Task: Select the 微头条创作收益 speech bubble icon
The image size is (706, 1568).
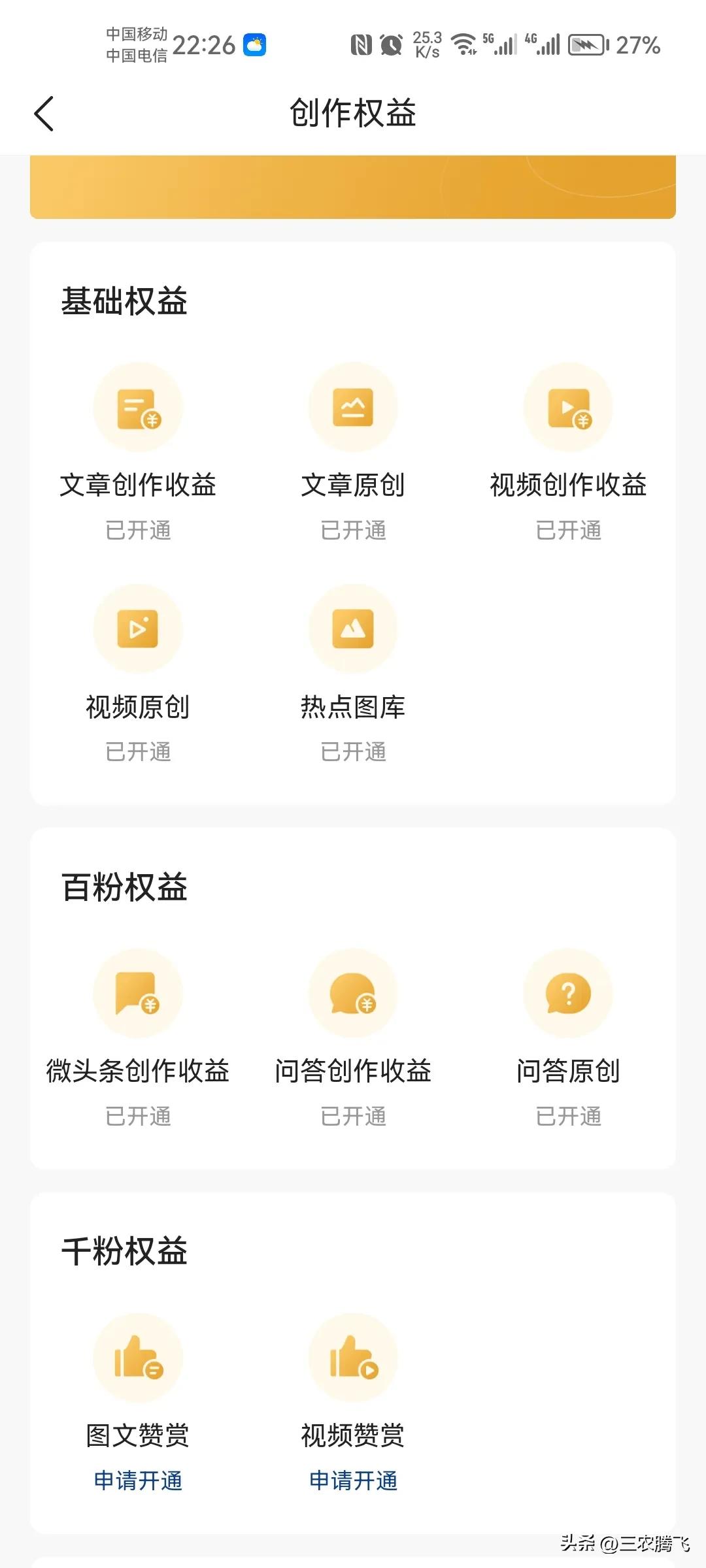Action: [x=138, y=992]
